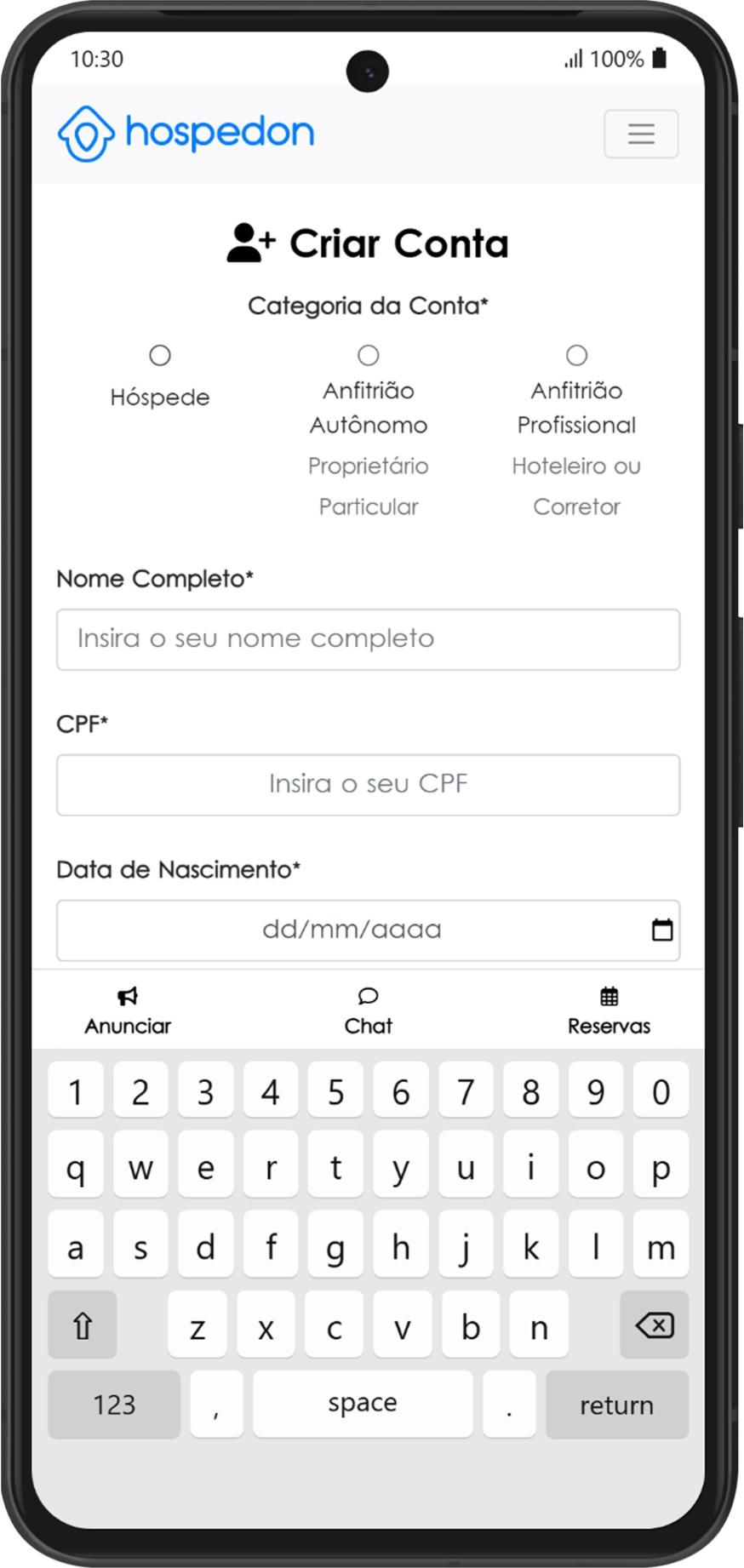Click the Nome Completo input field
Screen dimensions: 744x1568
pyautogui.click(x=368, y=639)
